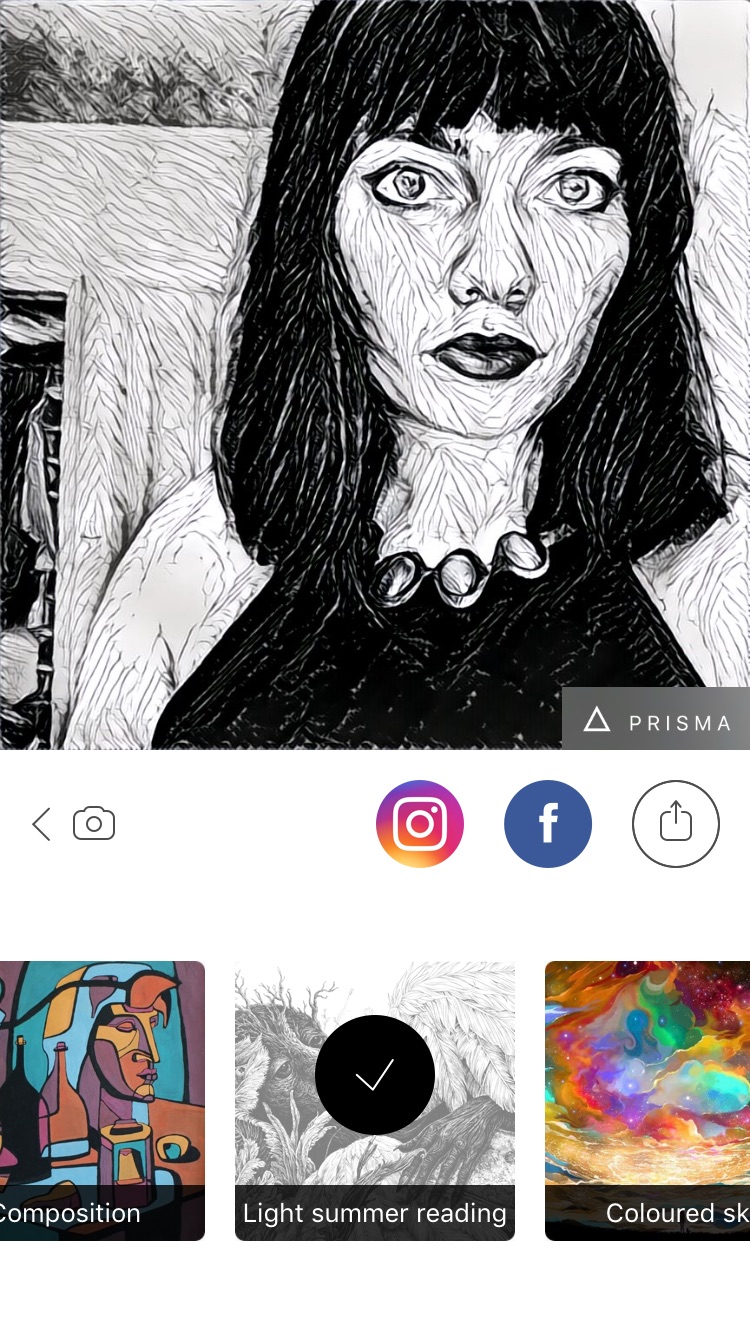Tap the selected Light summer reading filter
750x1334 pixels.
click(375, 1100)
